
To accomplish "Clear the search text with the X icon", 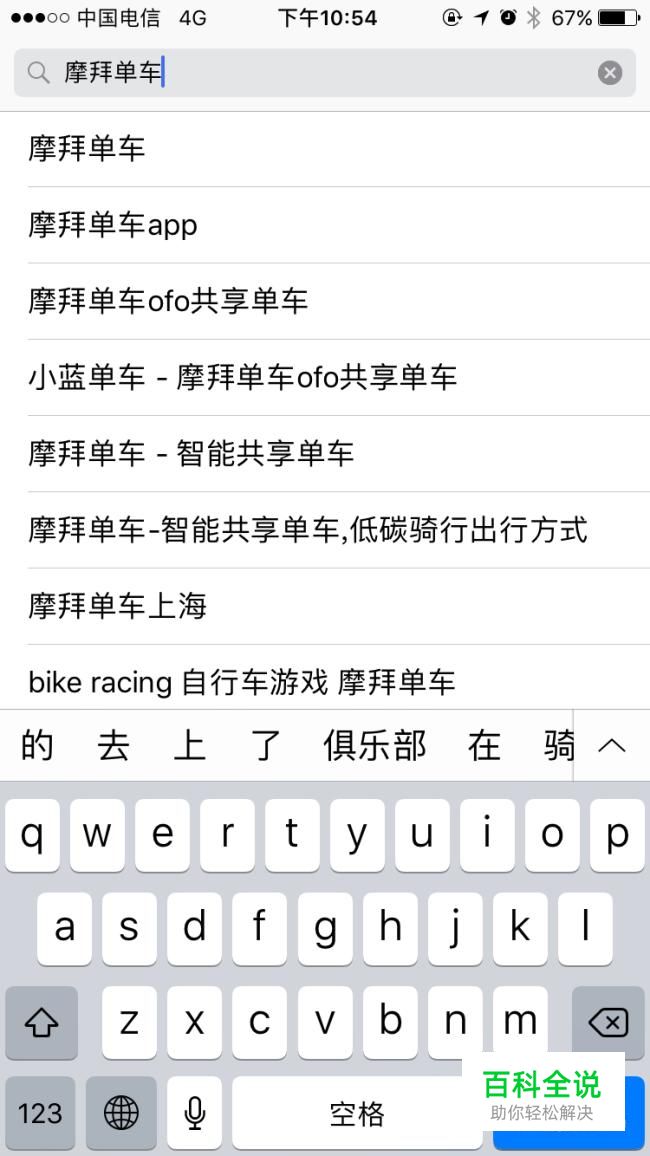I will point(610,73).
